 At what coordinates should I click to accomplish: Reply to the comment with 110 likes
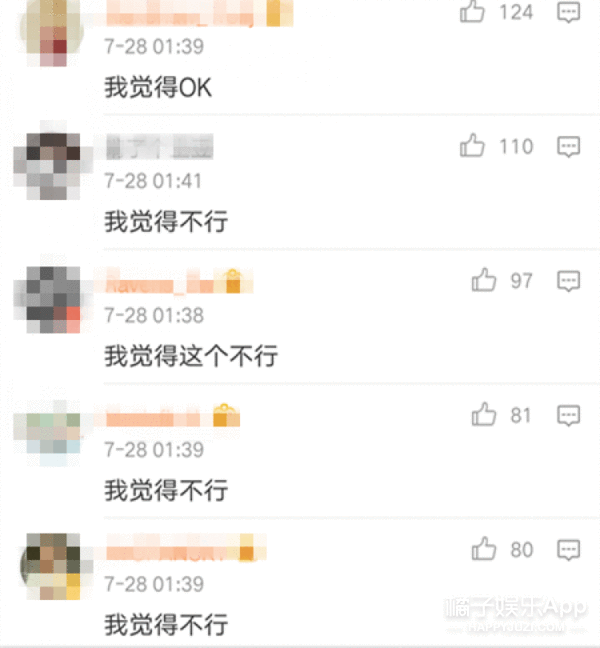tap(568, 147)
